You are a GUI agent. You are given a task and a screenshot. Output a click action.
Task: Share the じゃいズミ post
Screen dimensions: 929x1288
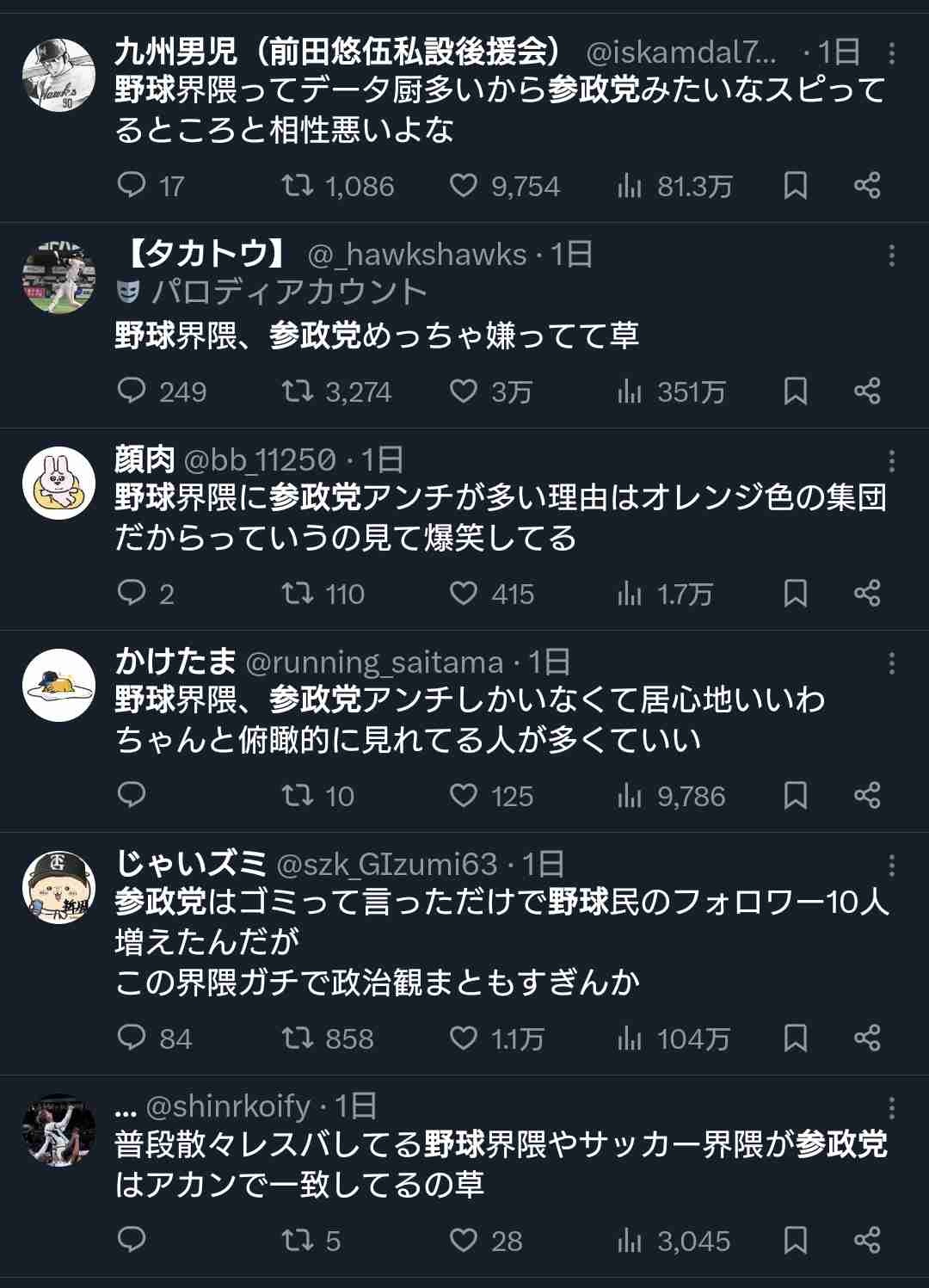click(867, 1038)
